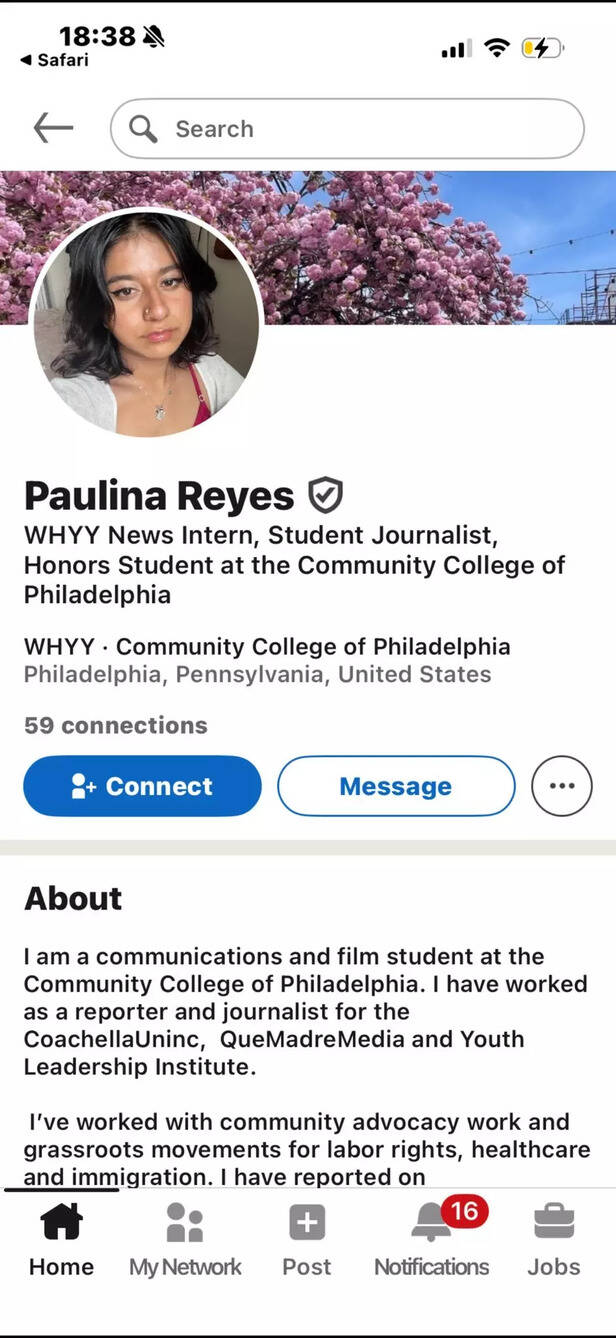The height and width of the screenshot is (1338, 616).
Task: View the 59 connections list
Action: 116,725
